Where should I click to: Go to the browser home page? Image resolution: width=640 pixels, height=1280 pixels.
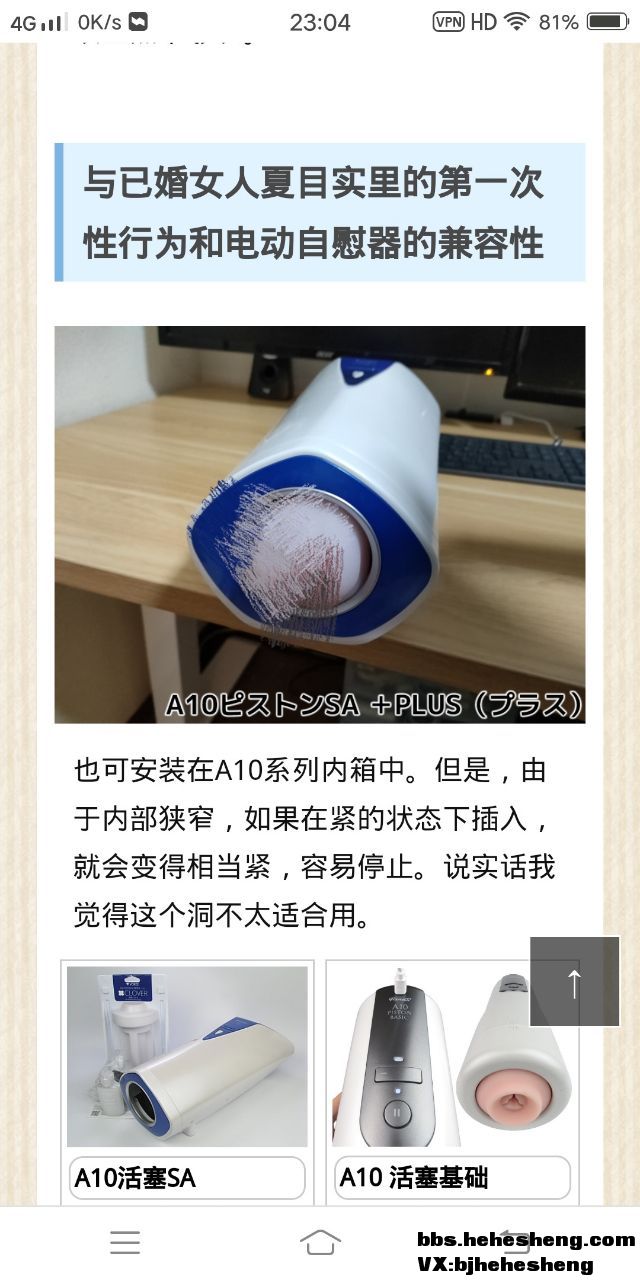point(320,1242)
